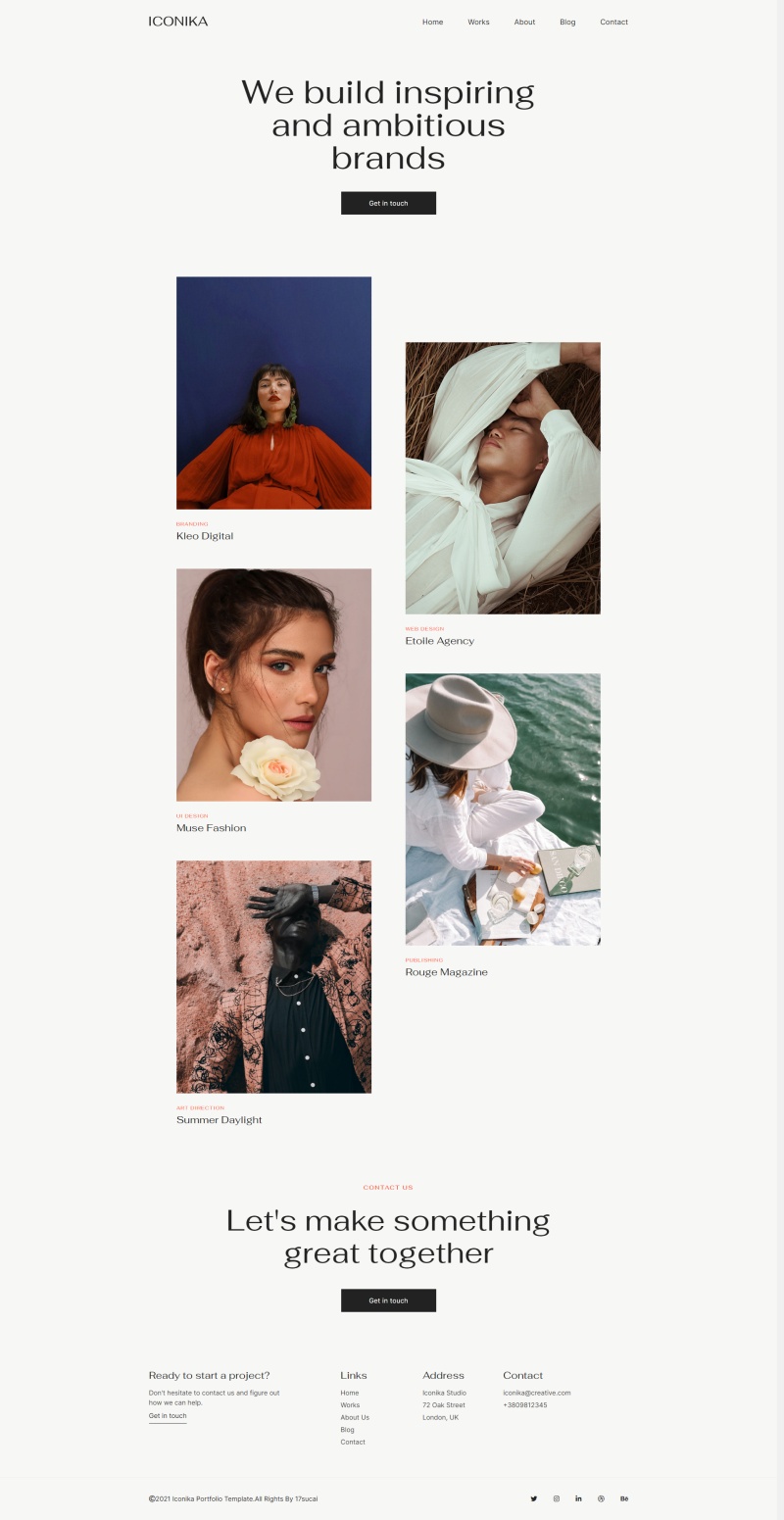This screenshot has height=1520, width=784.
Task: Open the Instagram icon in footer
Action: 557,1498
